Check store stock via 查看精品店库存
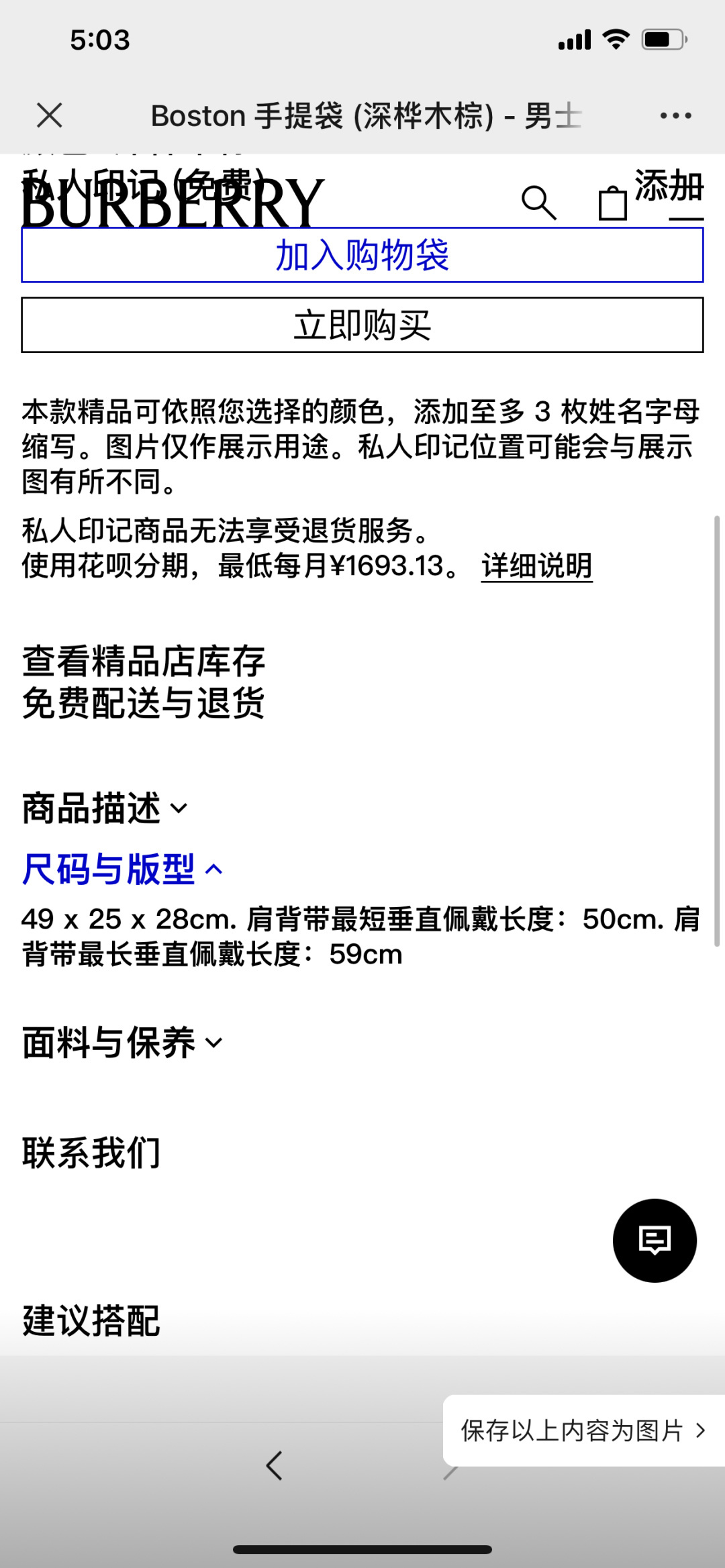This screenshot has height=1568, width=725. click(x=144, y=661)
